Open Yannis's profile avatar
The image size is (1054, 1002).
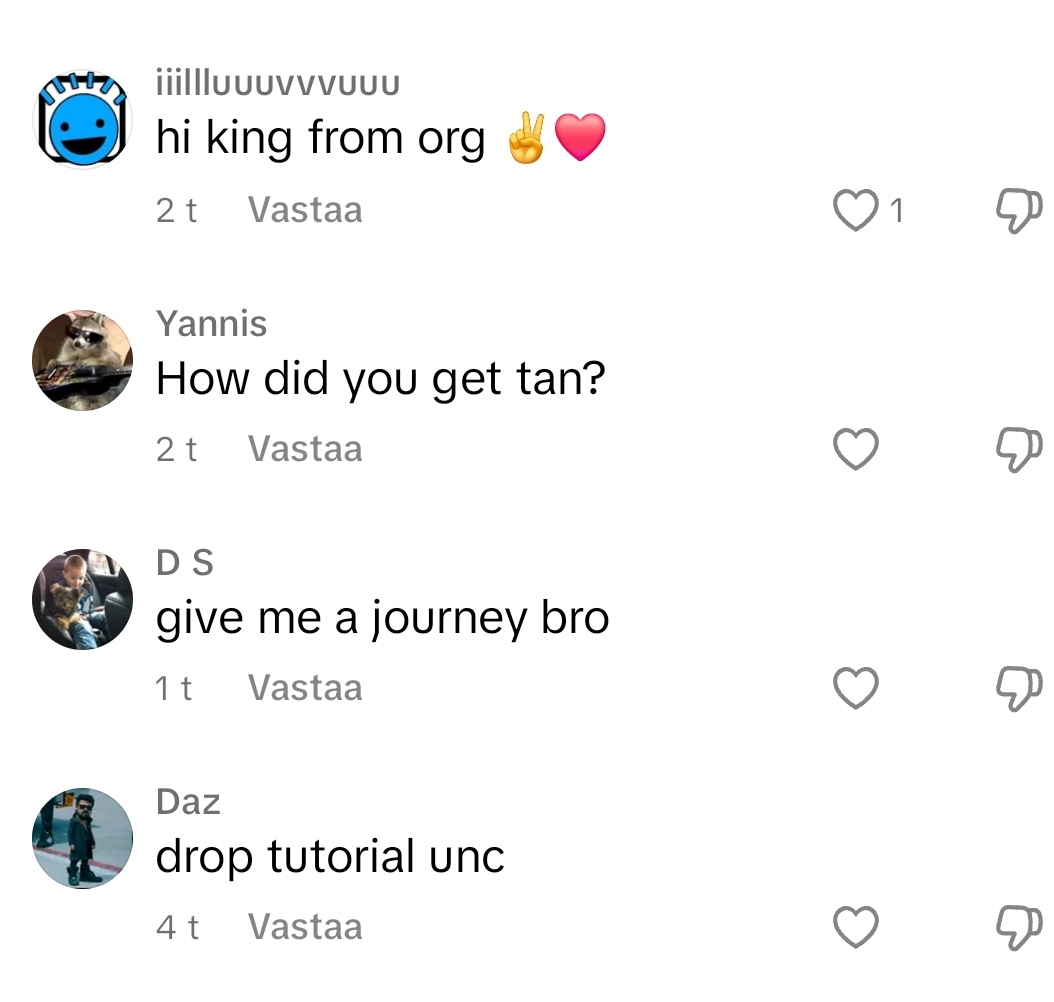tap(83, 360)
